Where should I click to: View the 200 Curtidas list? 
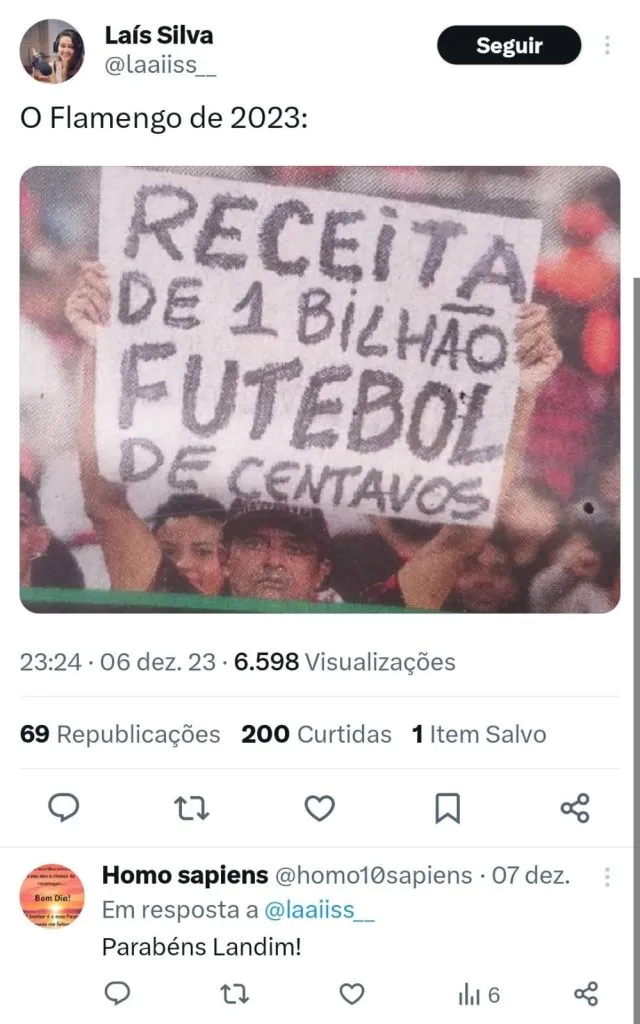tap(316, 734)
